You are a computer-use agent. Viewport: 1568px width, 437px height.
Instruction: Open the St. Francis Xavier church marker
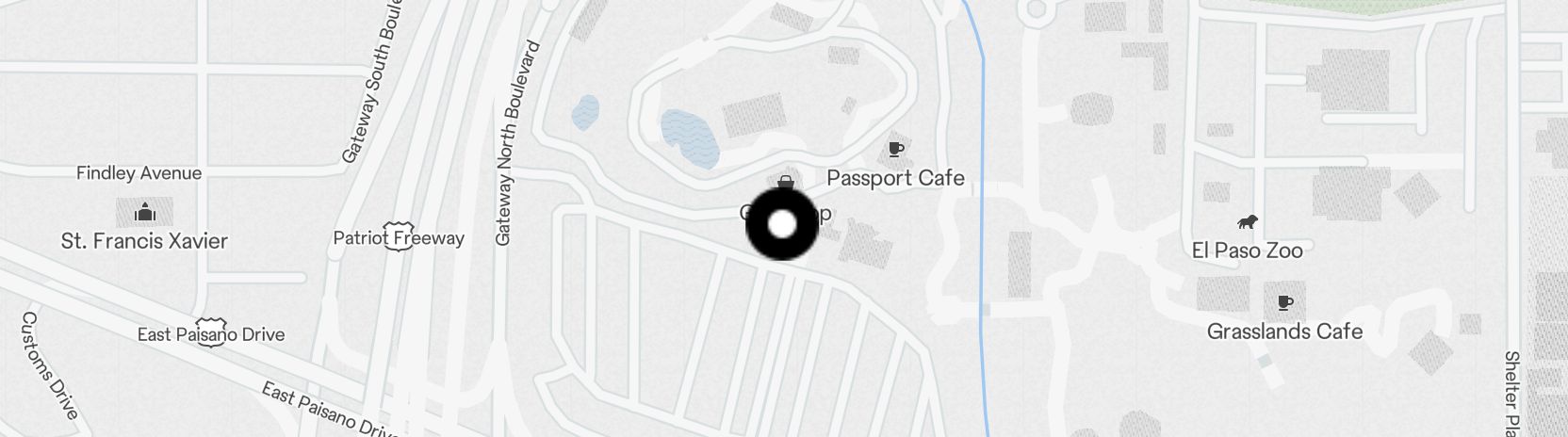tap(144, 213)
